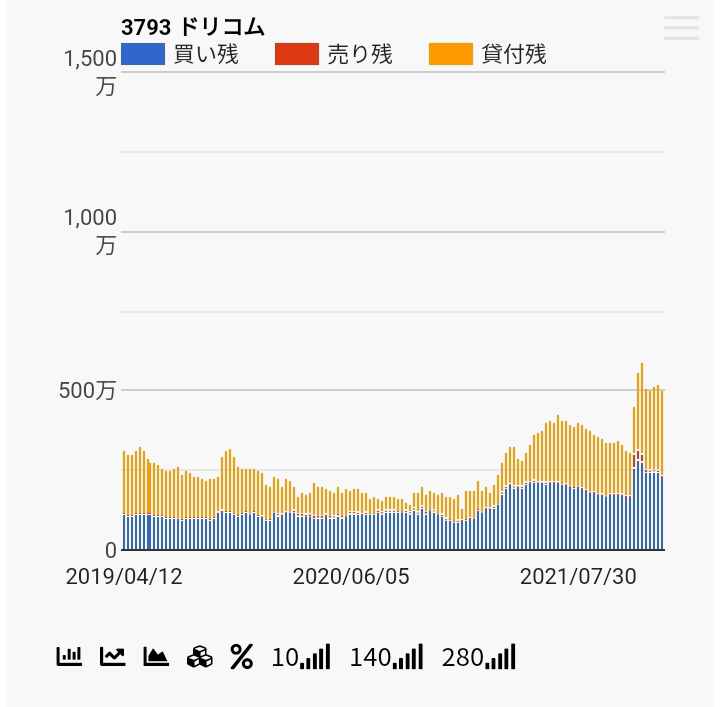Switch to the area chart view
Image resolution: width=720 pixels, height=707 pixels.
(x=156, y=656)
